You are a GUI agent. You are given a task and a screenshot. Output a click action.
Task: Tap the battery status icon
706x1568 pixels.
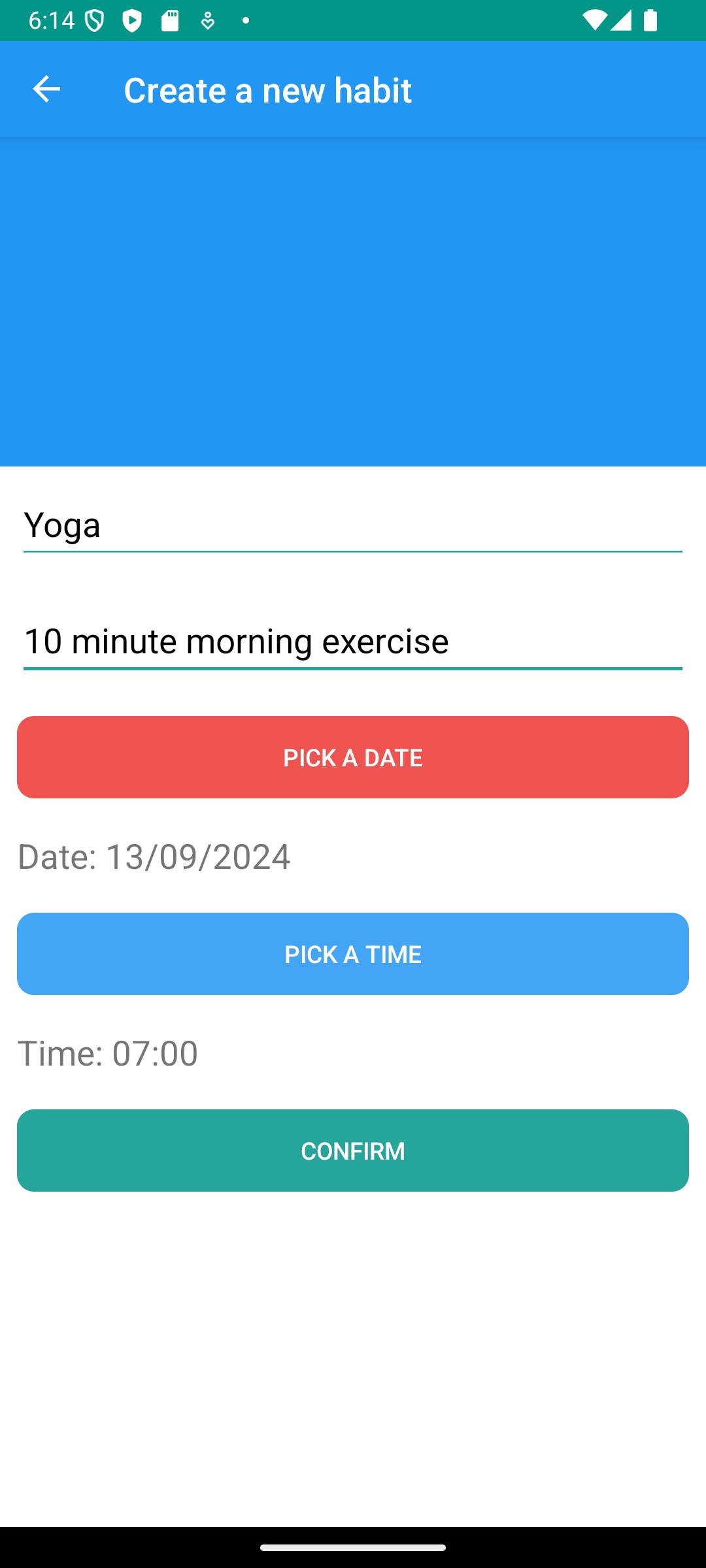tap(650, 22)
